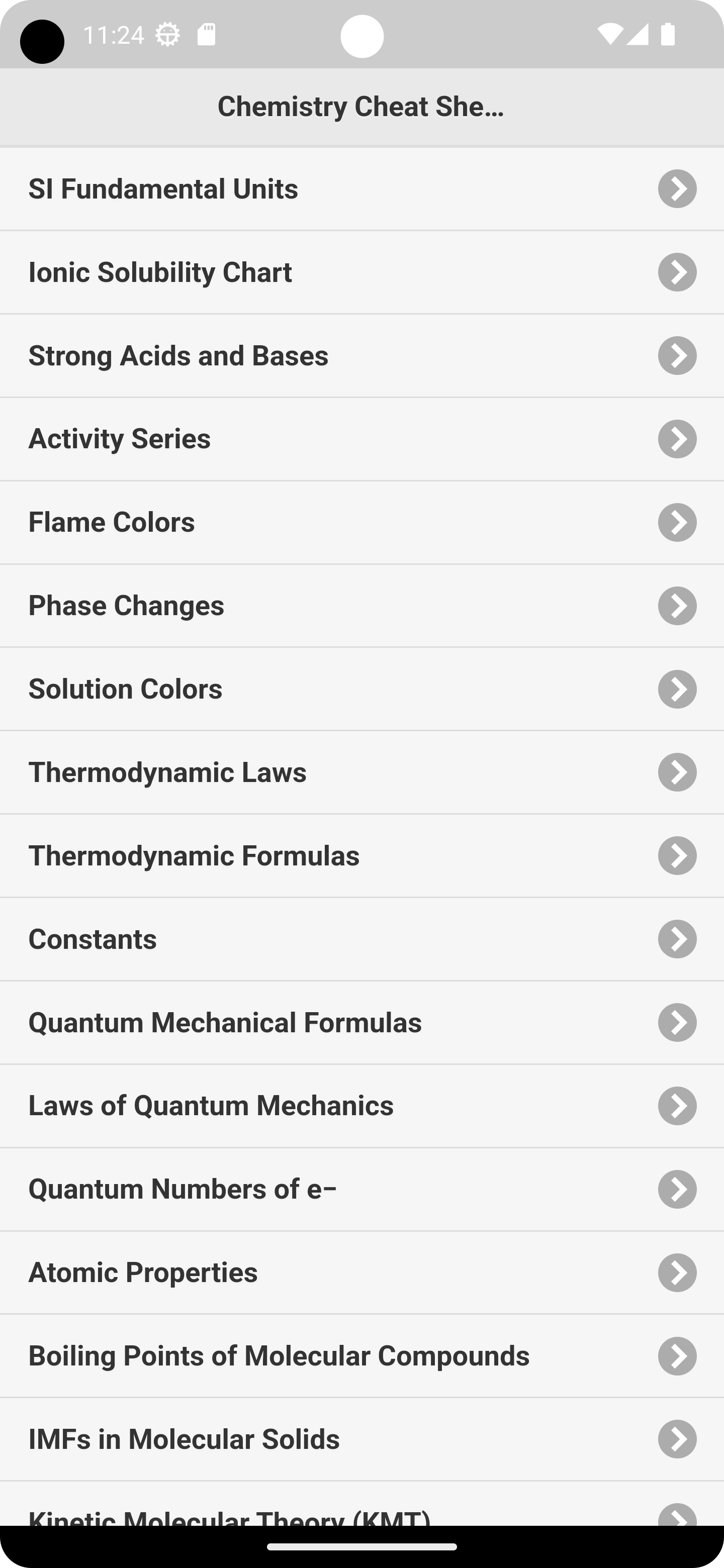
Task: View Strong Acids and Bases
Action: click(361, 355)
